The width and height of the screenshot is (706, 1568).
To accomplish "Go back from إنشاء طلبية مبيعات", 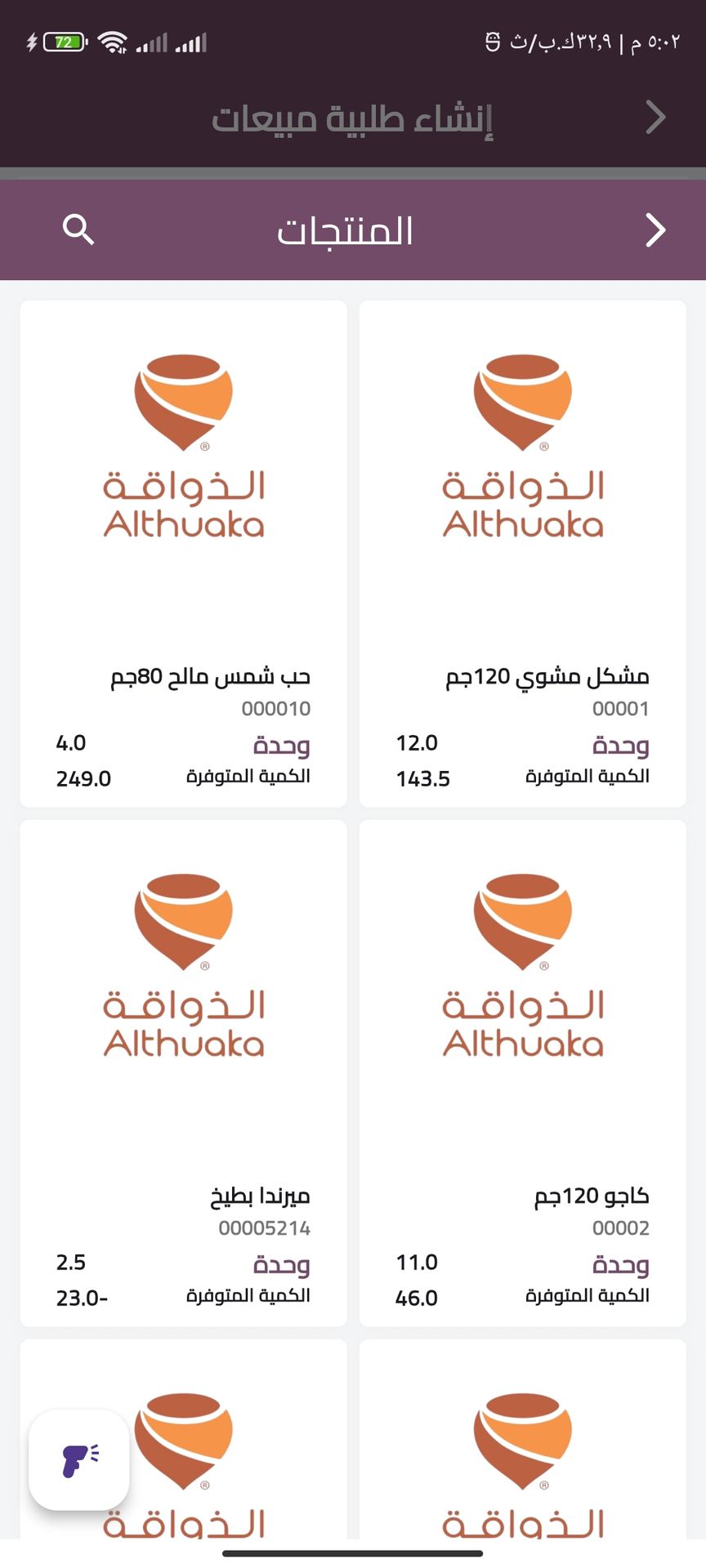I will tap(655, 118).
